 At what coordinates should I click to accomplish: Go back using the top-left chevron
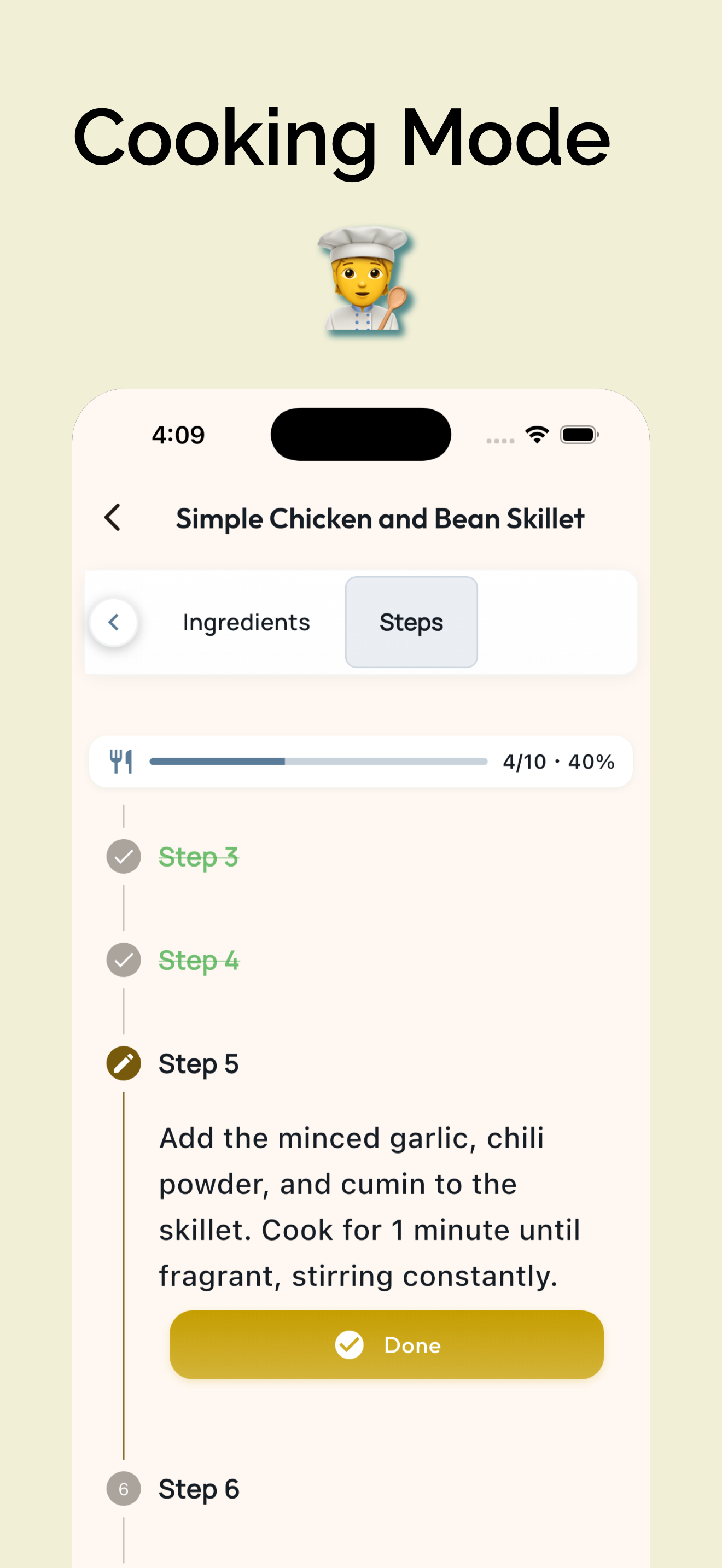112,518
